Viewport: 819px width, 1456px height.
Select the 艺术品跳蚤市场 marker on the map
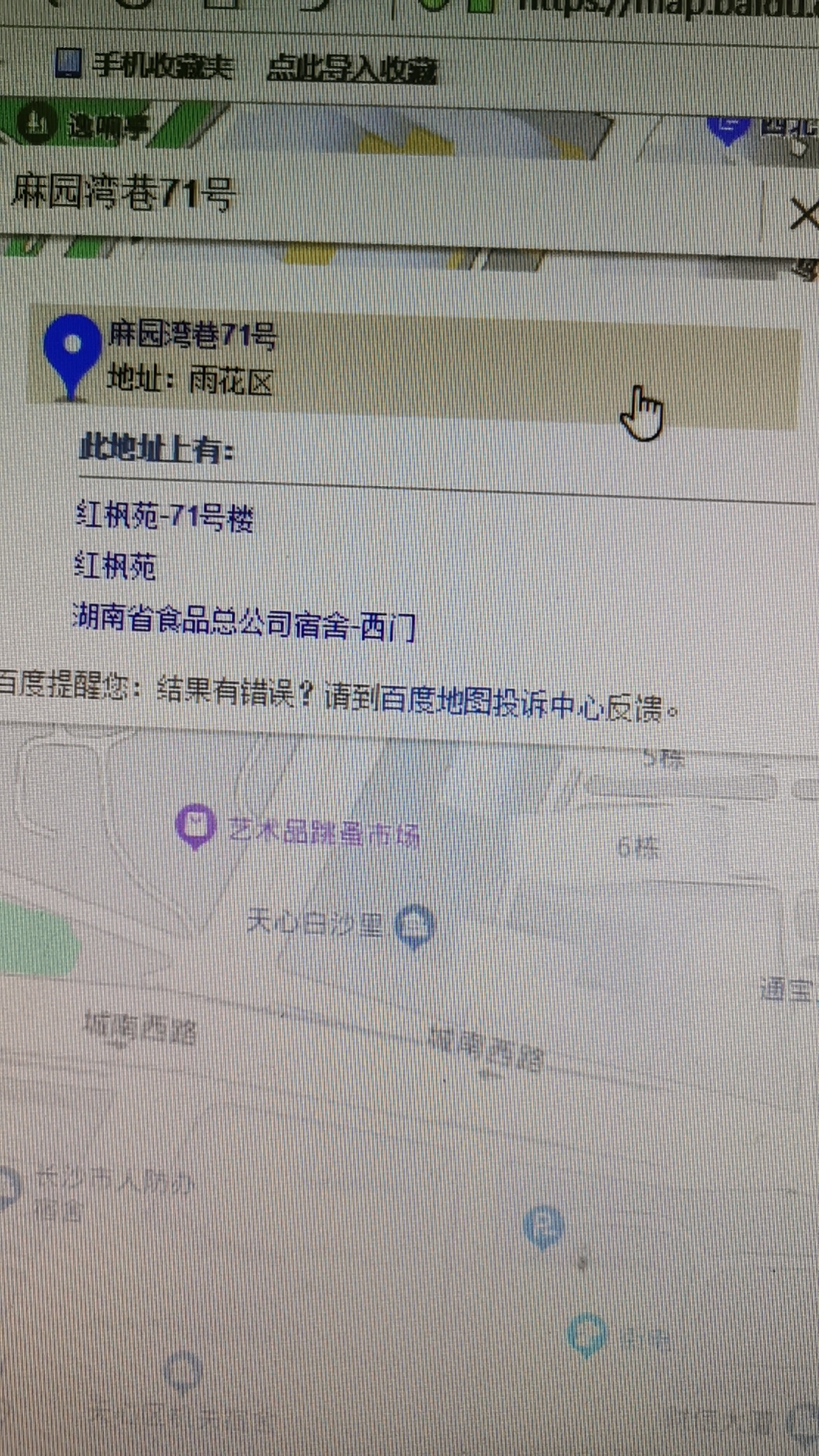coord(196,827)
